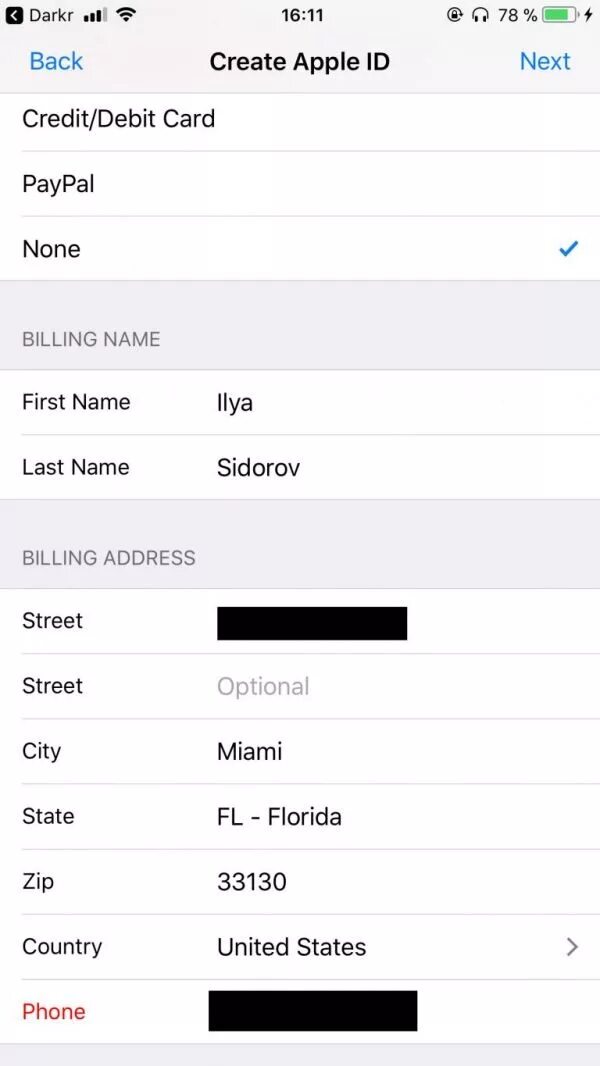Screen dimensions: 600x1066
Task: Choose PayPal as payment method
Action: pyautogui.click(x=300, y=184)
